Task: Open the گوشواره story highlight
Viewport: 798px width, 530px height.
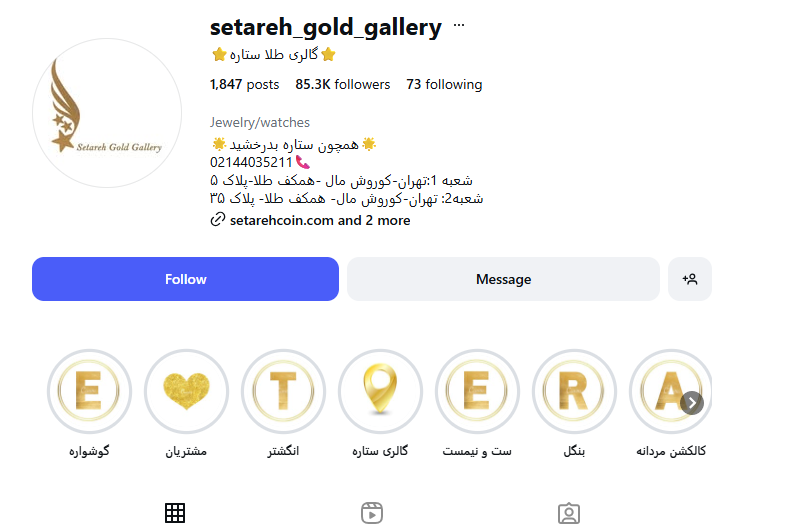Action: (90, 391)
